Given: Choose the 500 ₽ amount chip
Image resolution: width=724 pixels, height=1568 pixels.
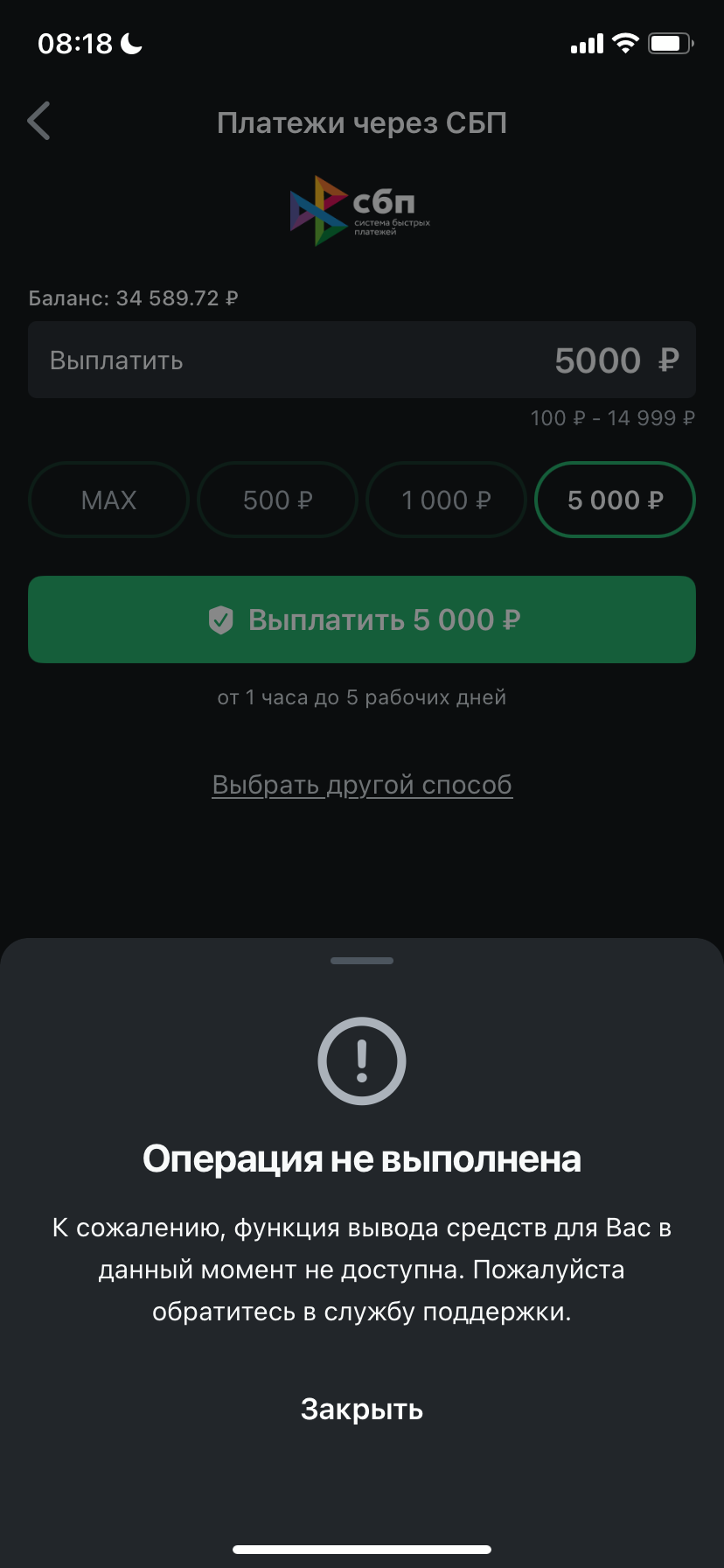Looking at the screenshot, I should [277, 500].
